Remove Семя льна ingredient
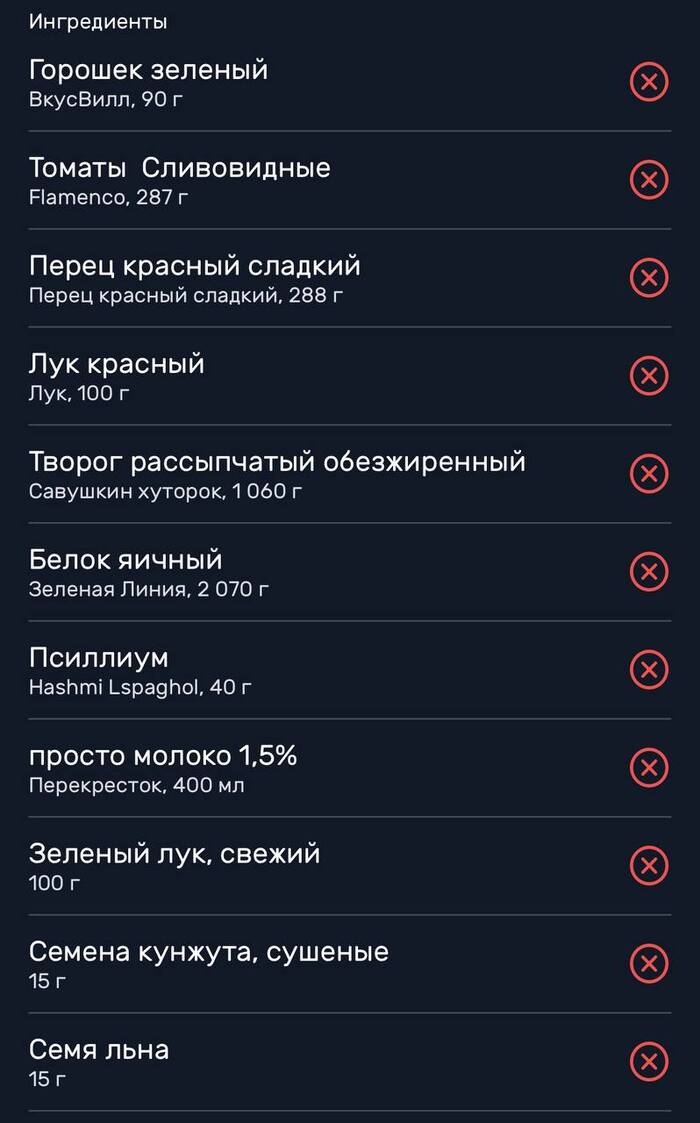 [x=648, y=1063]
